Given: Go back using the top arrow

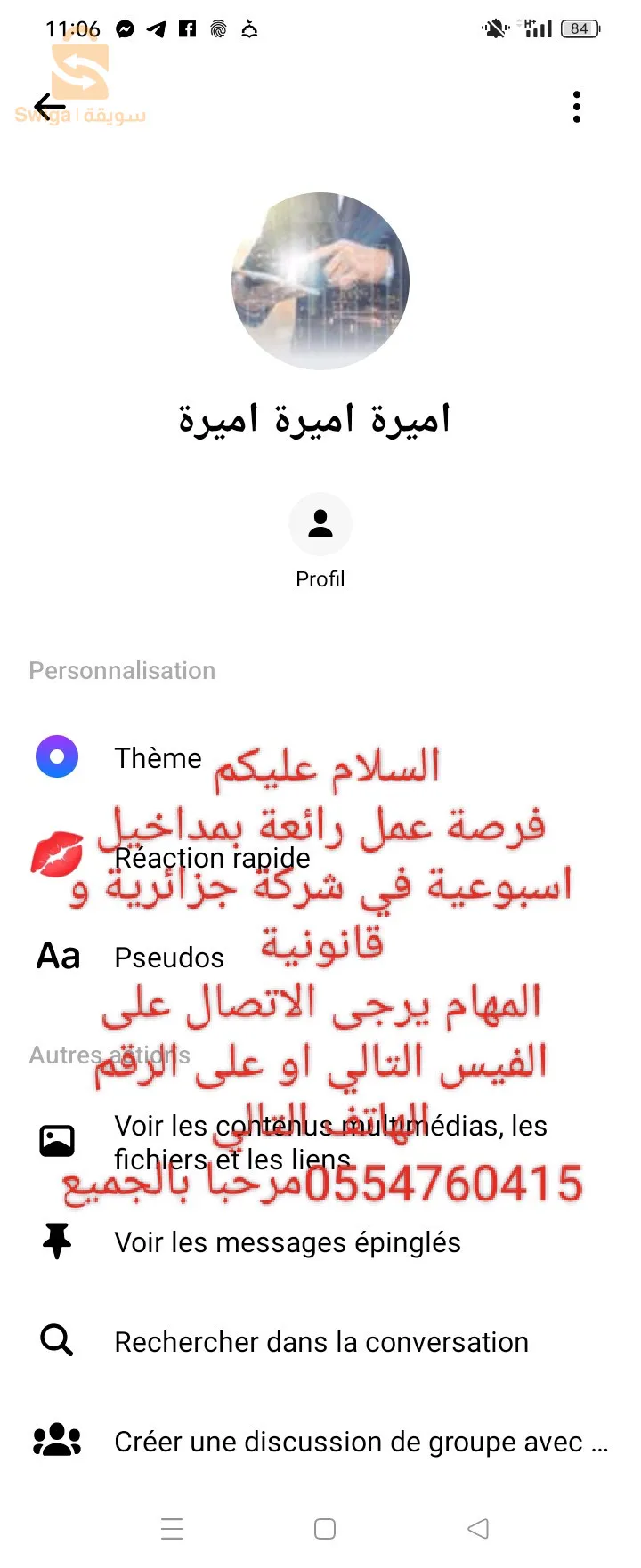Looking at the screenshot, I should (x=50, y=107).
